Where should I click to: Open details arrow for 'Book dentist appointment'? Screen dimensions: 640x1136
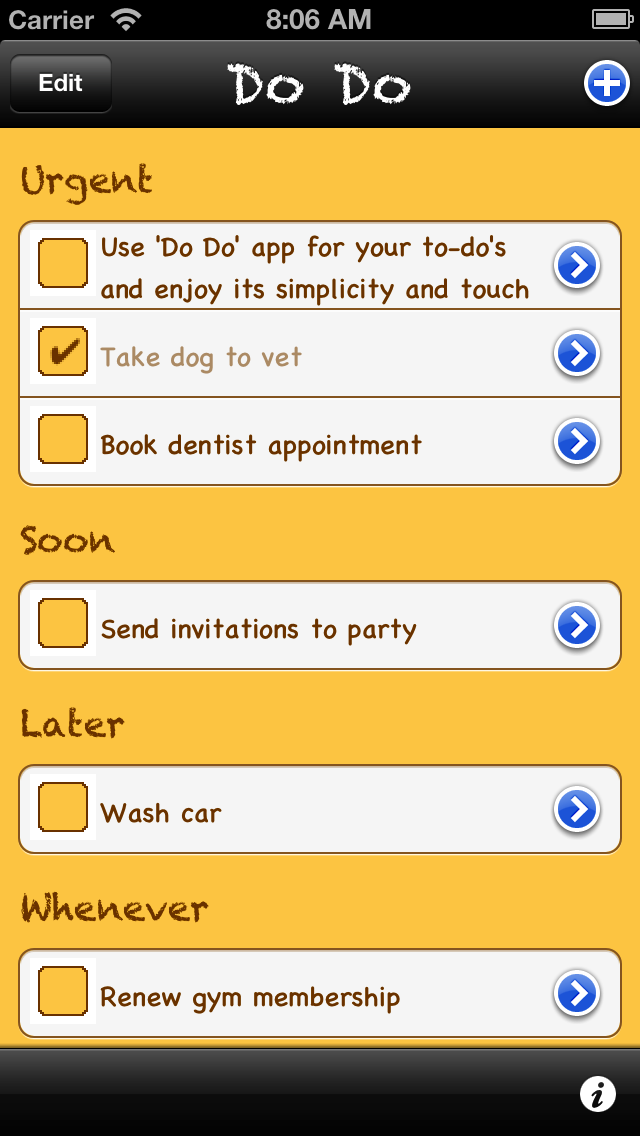(578, 441)
